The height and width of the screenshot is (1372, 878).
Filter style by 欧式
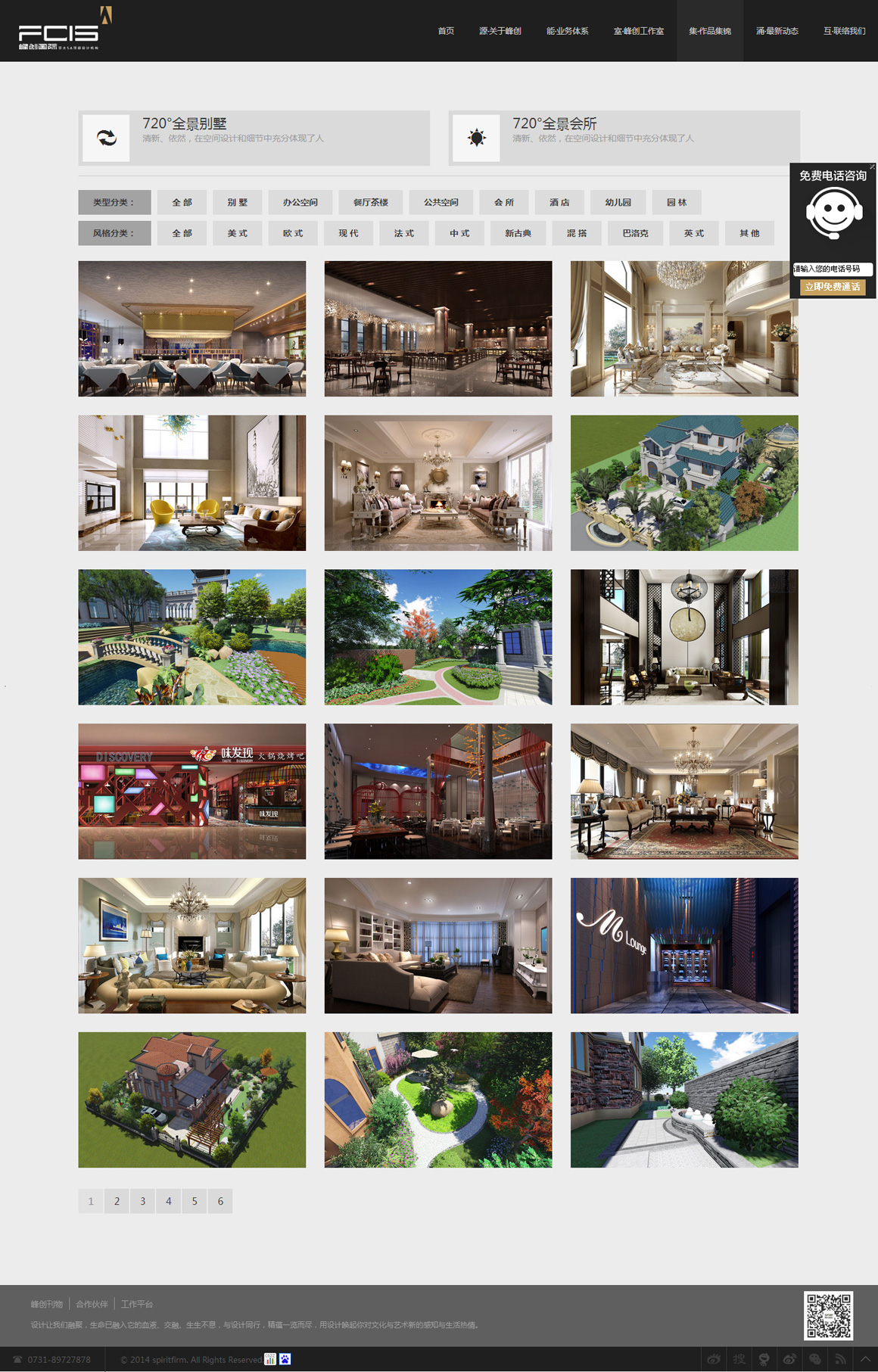(293, 234)
